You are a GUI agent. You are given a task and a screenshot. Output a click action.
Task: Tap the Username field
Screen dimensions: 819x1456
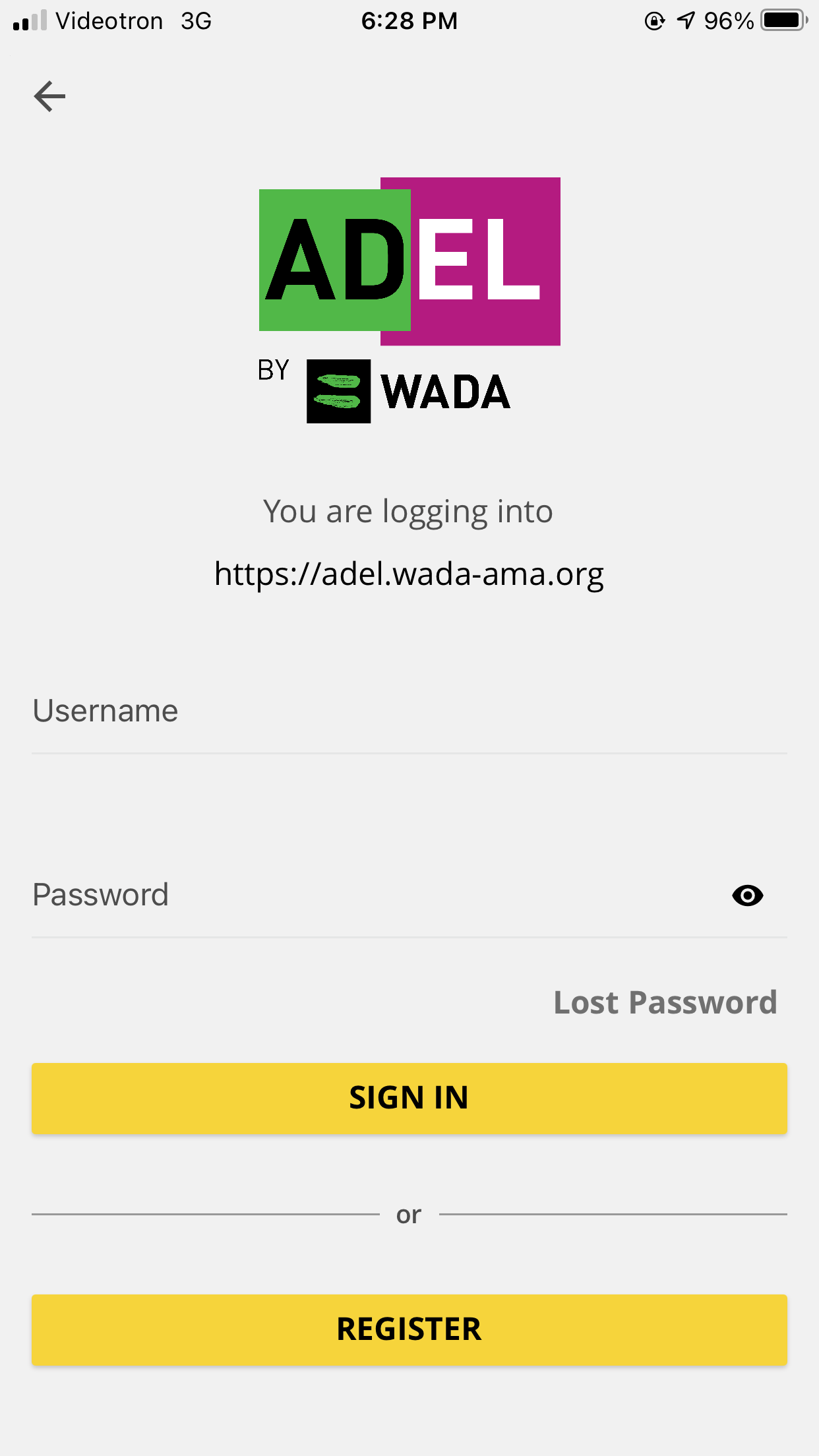[x=409, y=712]
